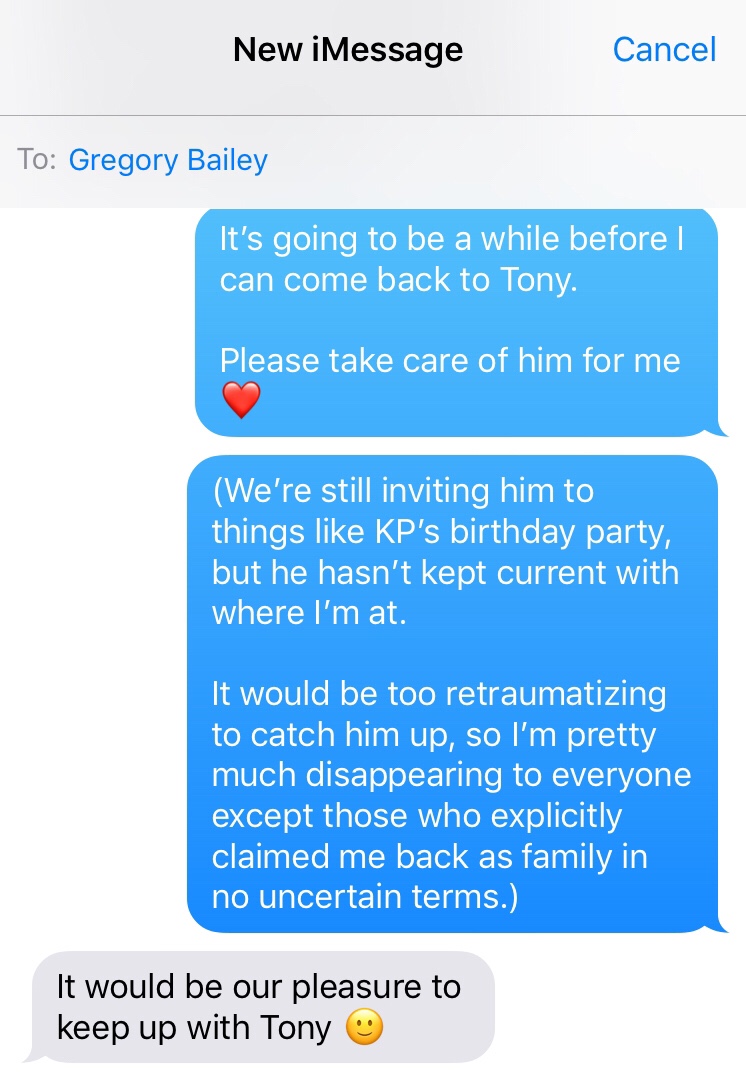Select recipient Gregory Bailey in To field
The width and height of the screenshot is (746, 1088).
pos(168,160)
